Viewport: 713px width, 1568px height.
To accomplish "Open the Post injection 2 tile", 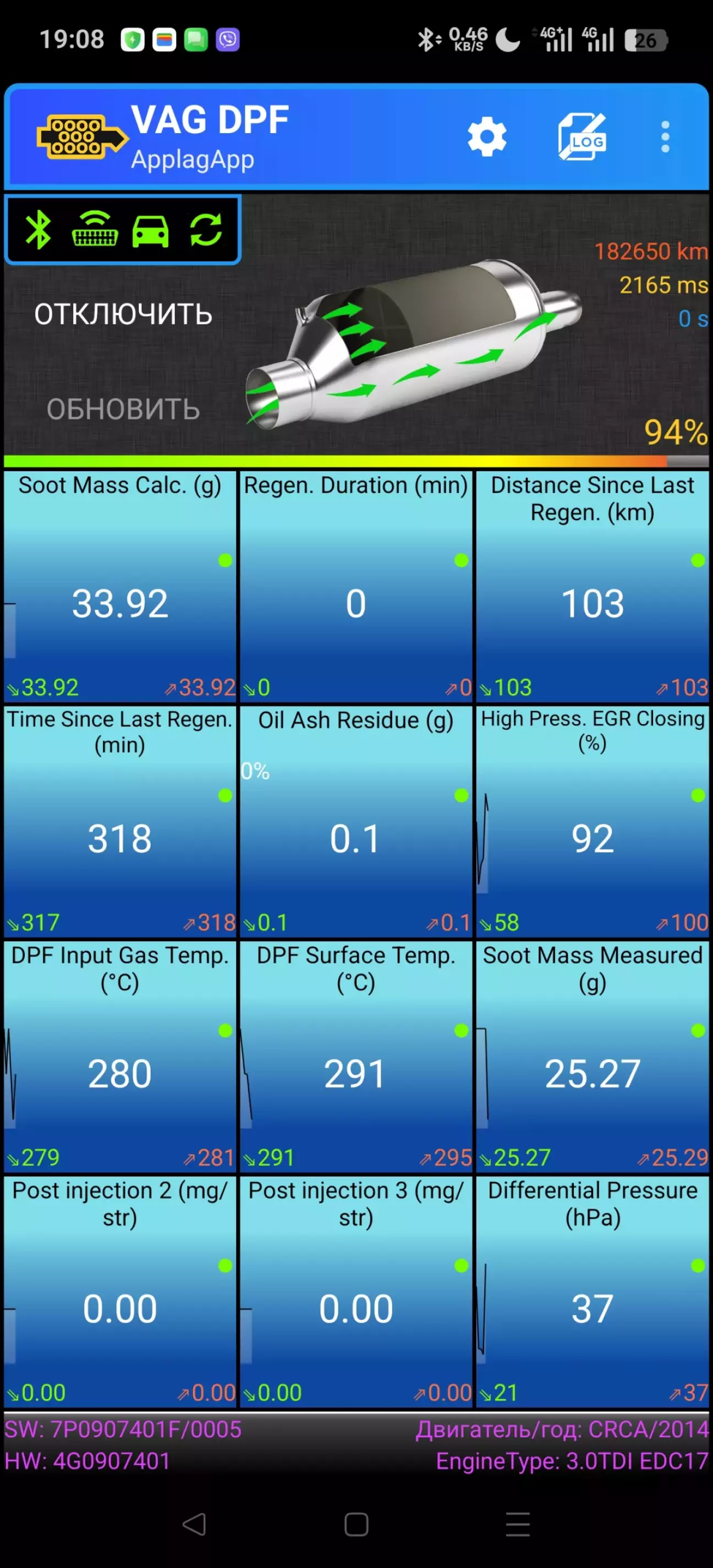I will [x=120, y=1291].
